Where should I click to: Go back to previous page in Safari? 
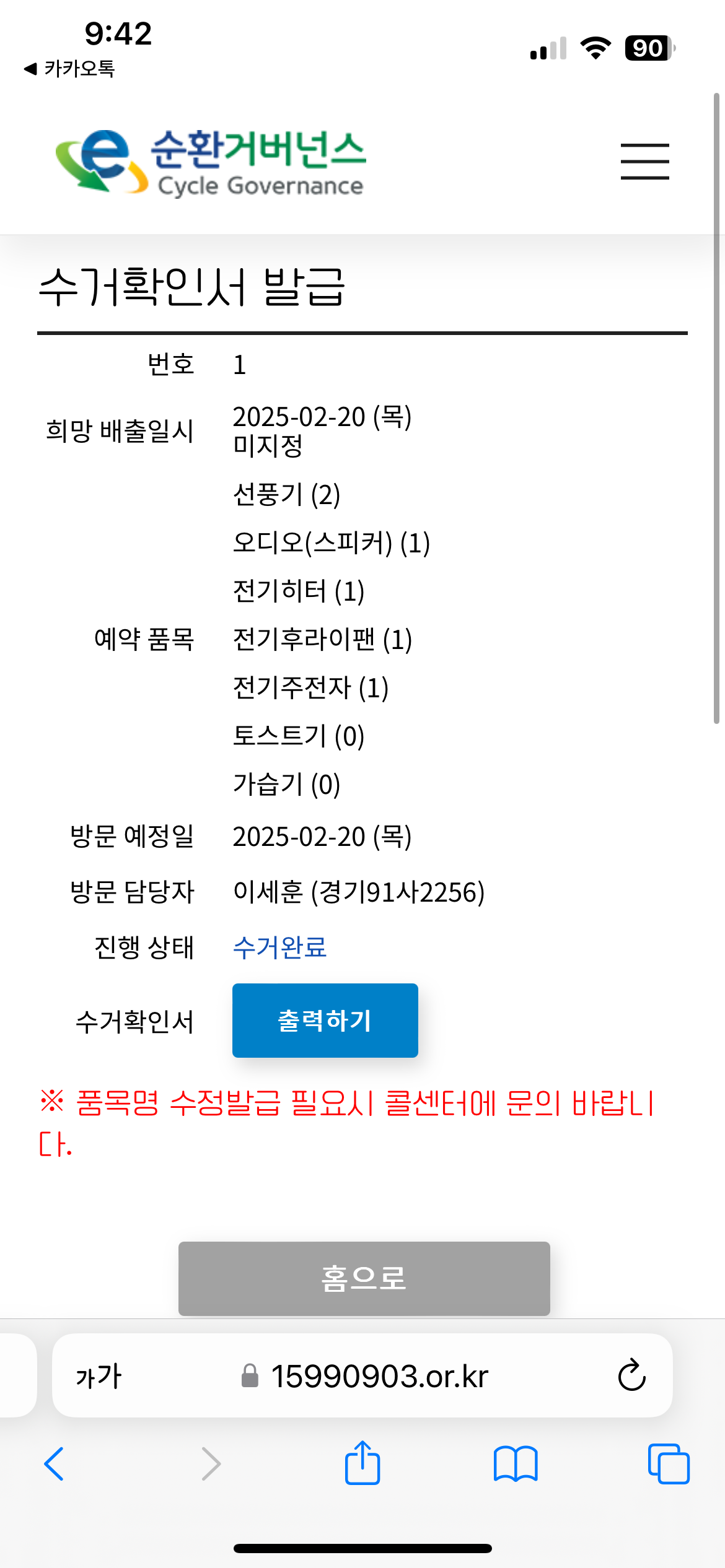[x=54, y=1464]
